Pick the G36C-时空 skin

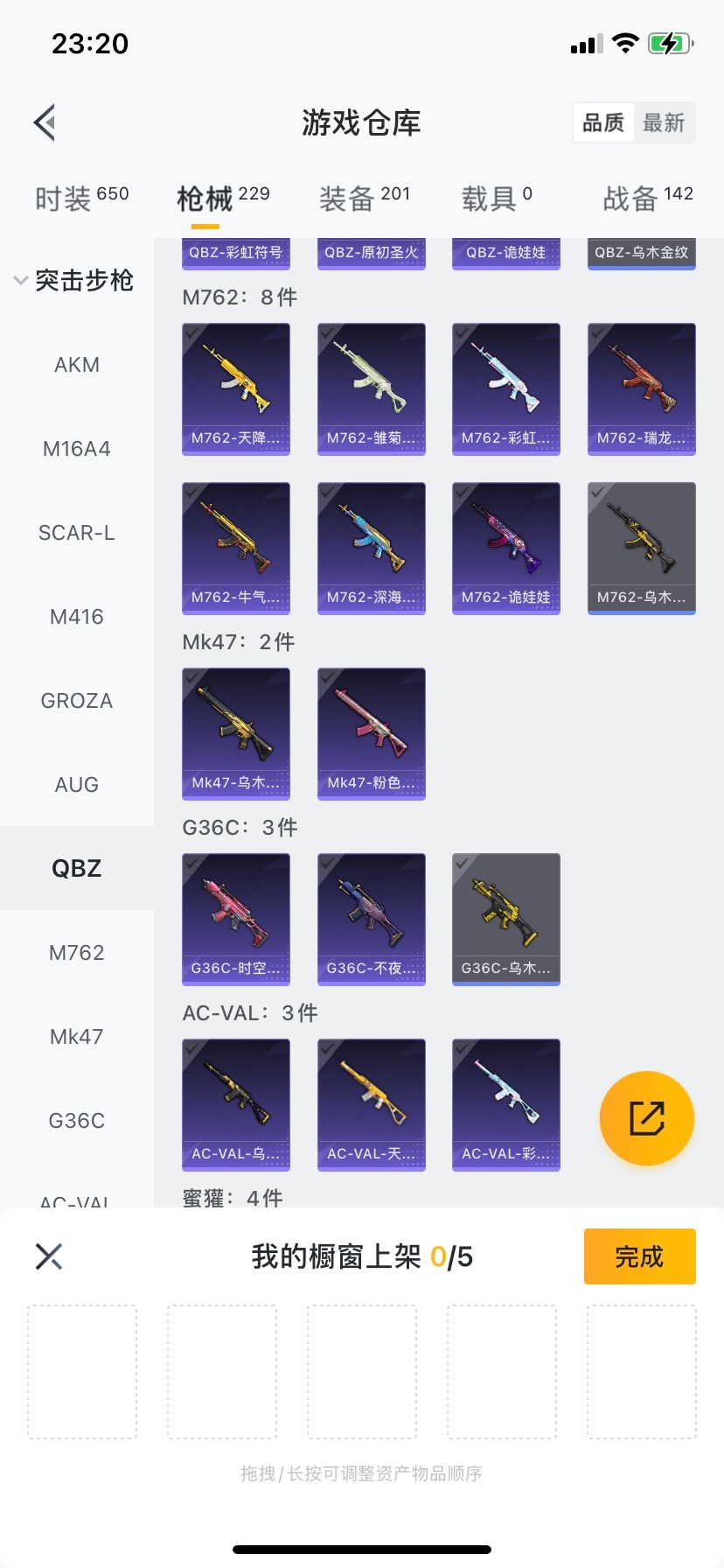pos(236,920)
